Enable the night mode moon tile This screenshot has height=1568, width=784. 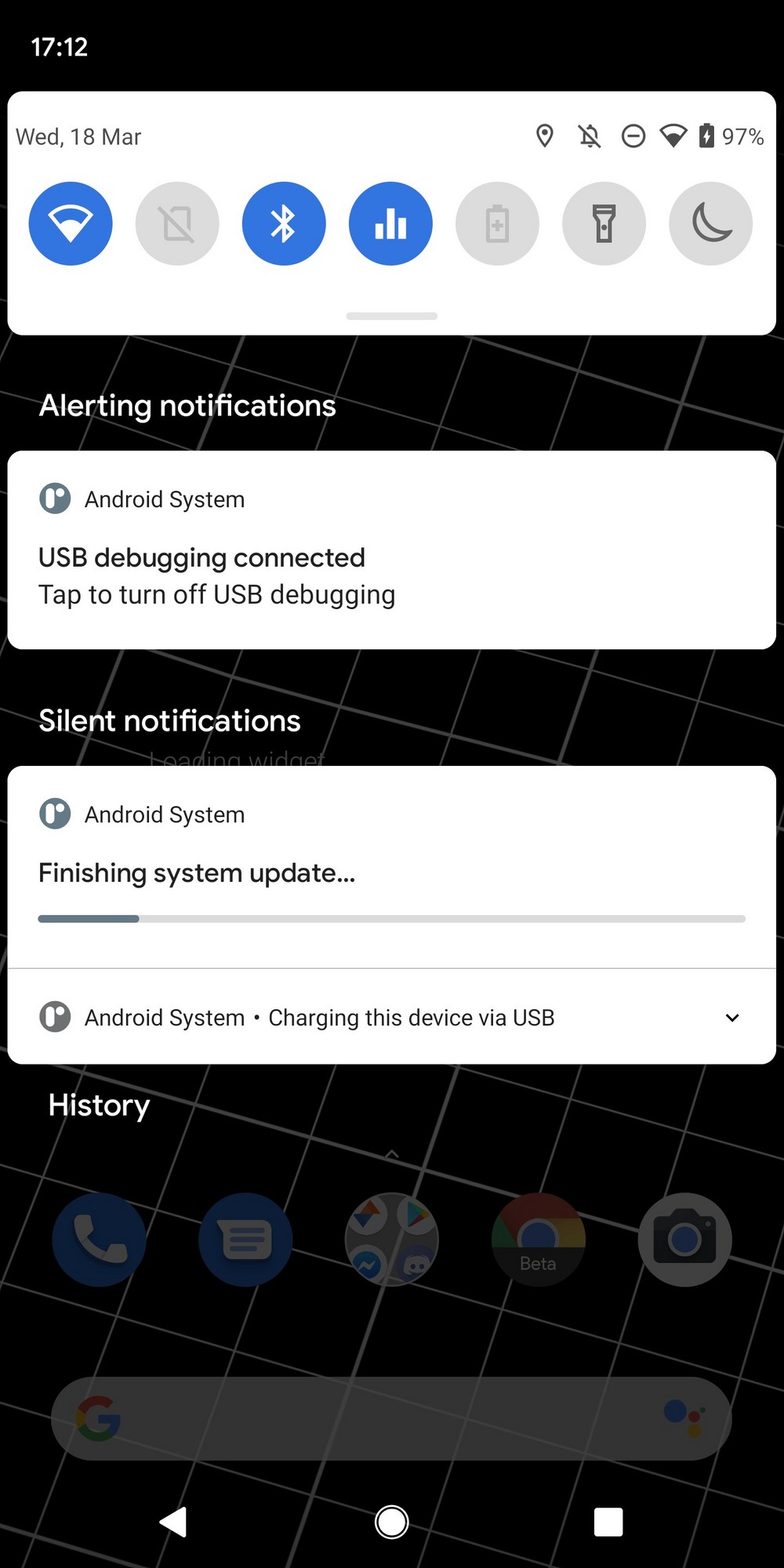pyautogui.click(x=710, y=224)
